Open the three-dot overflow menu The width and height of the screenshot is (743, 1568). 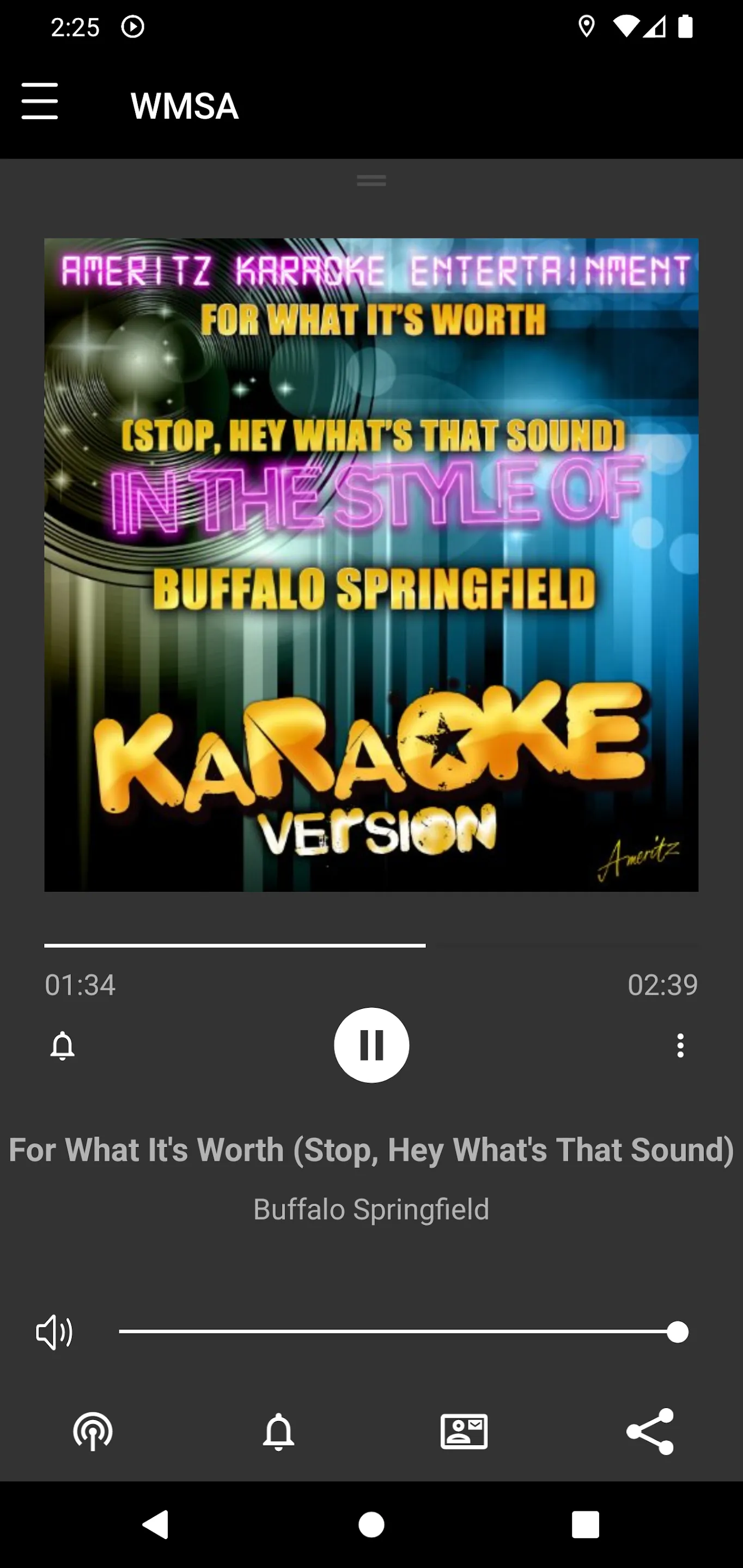tap(680, 1046)
